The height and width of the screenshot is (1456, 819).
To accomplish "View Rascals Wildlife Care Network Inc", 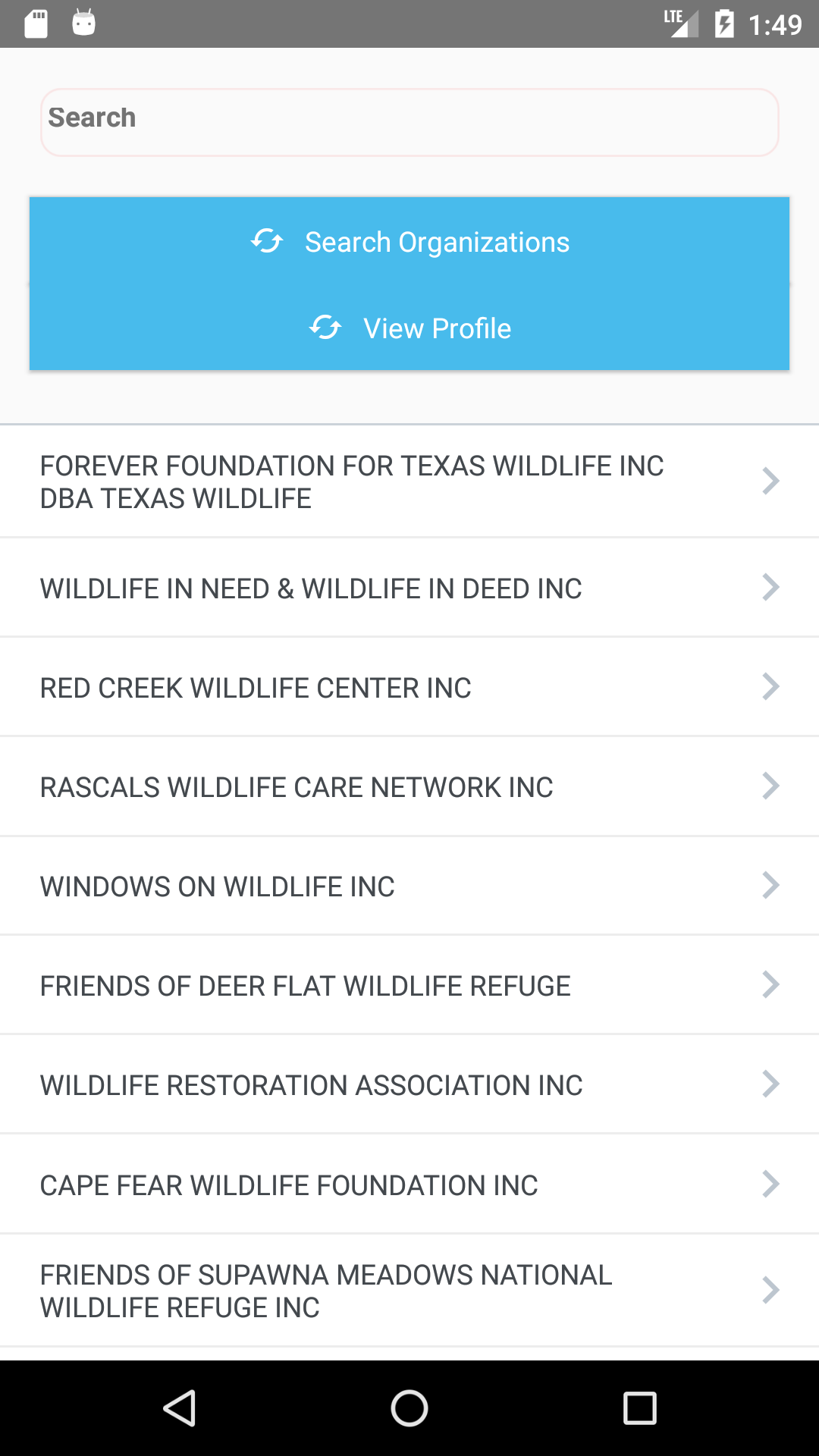I will tap(409, 786).
